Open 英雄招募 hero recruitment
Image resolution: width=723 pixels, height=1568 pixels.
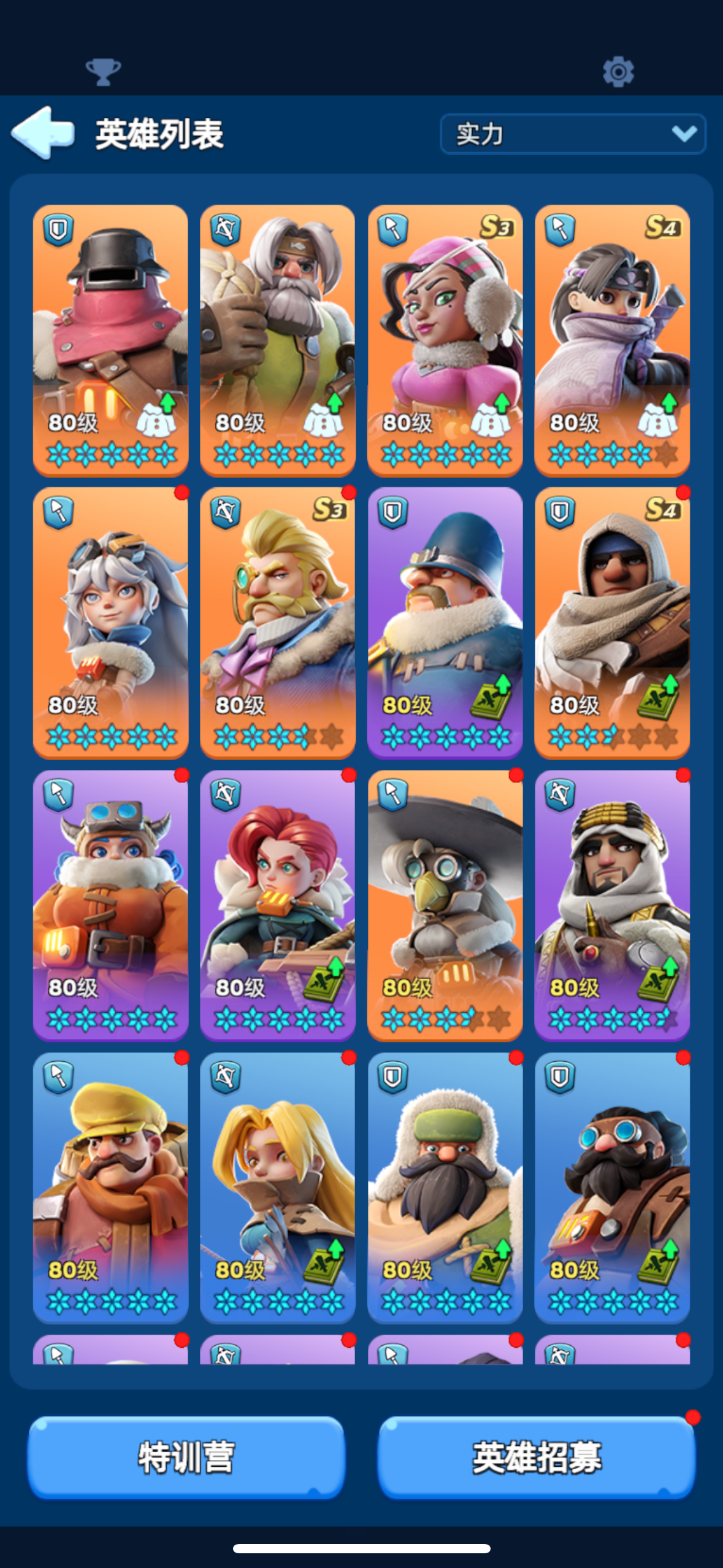[537, 1457]
